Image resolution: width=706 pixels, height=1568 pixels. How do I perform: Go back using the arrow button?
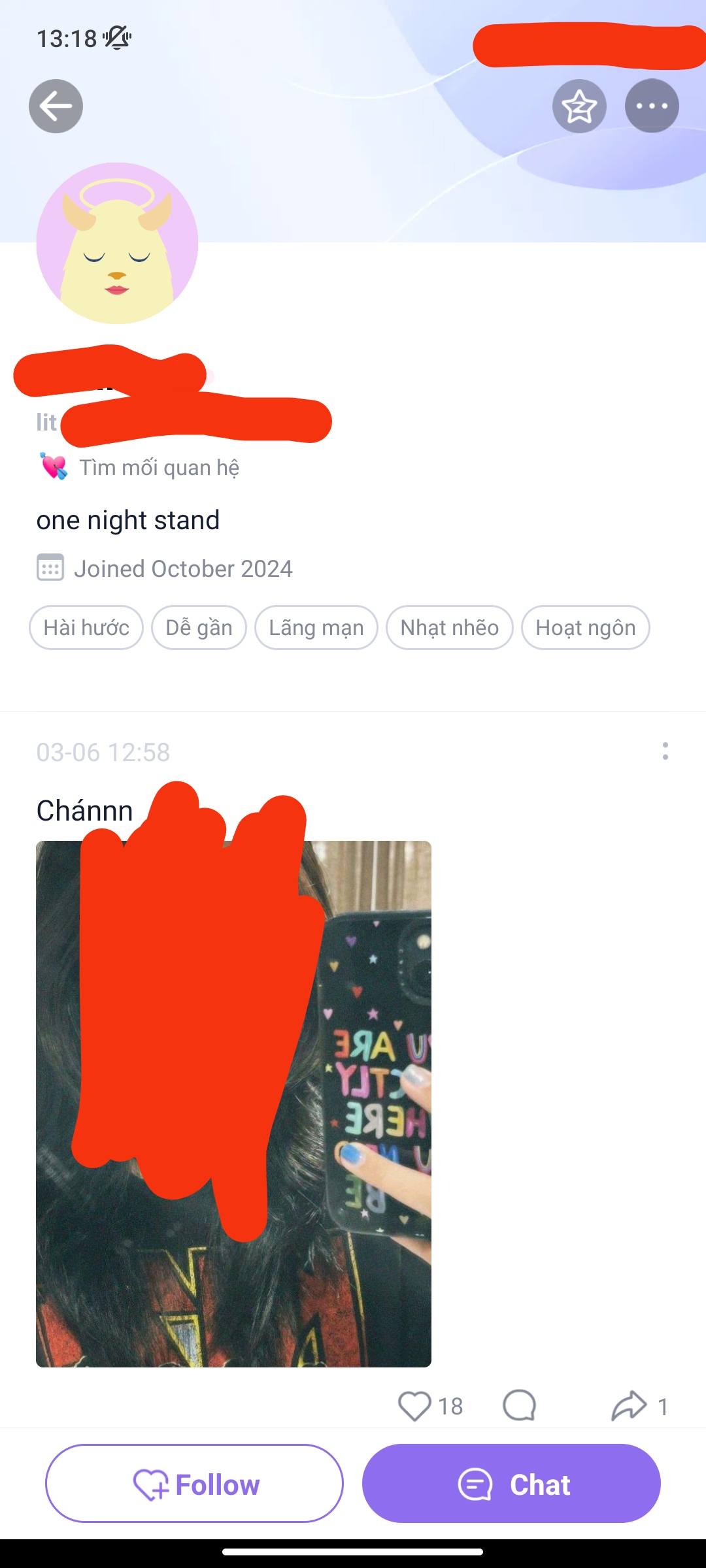point(56,106)
